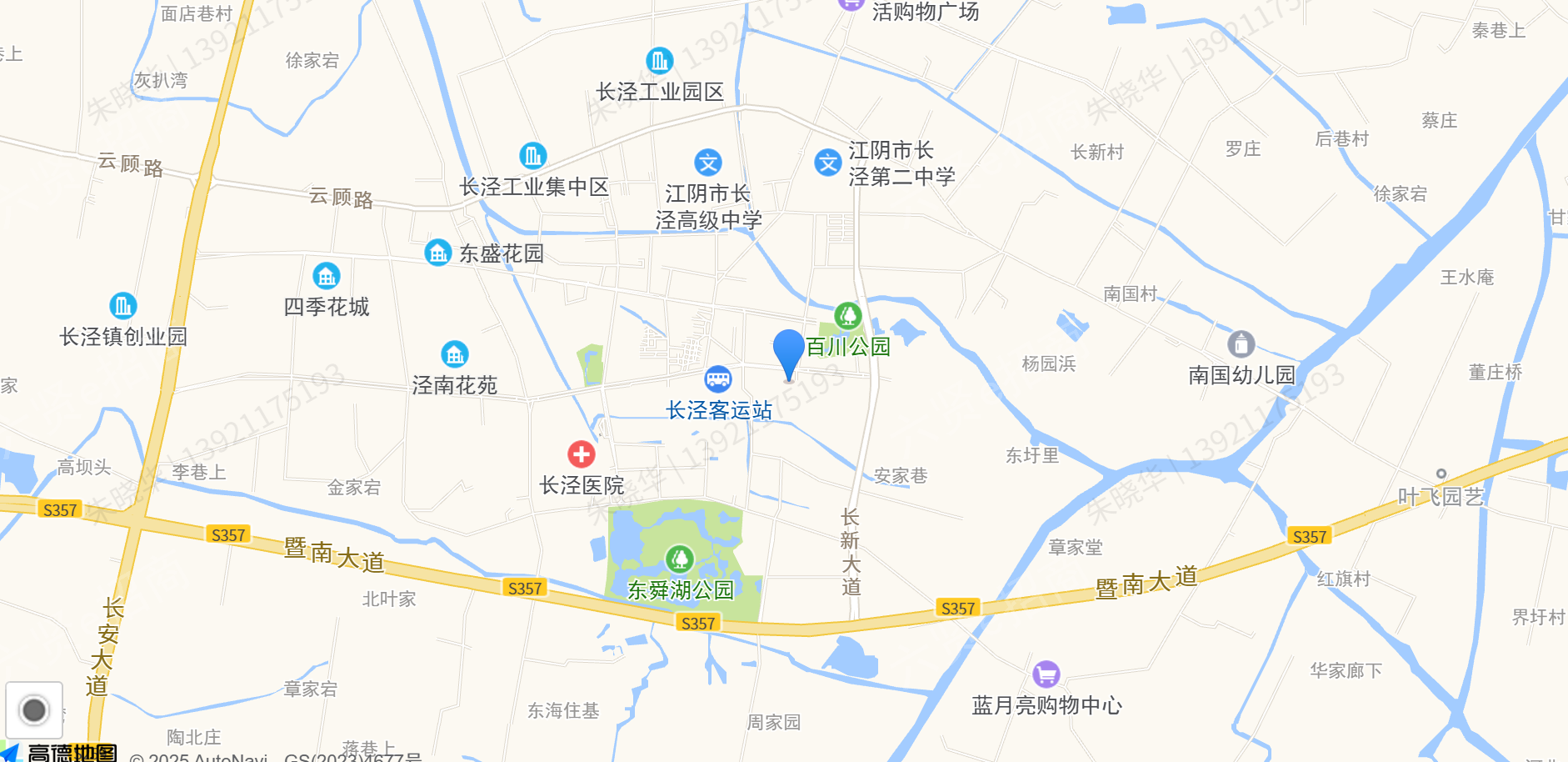The image size is (1568, 762).
Task: Select 叶飞园艺 point marker
Action: pyautogui.click(x=1441, y=474)
